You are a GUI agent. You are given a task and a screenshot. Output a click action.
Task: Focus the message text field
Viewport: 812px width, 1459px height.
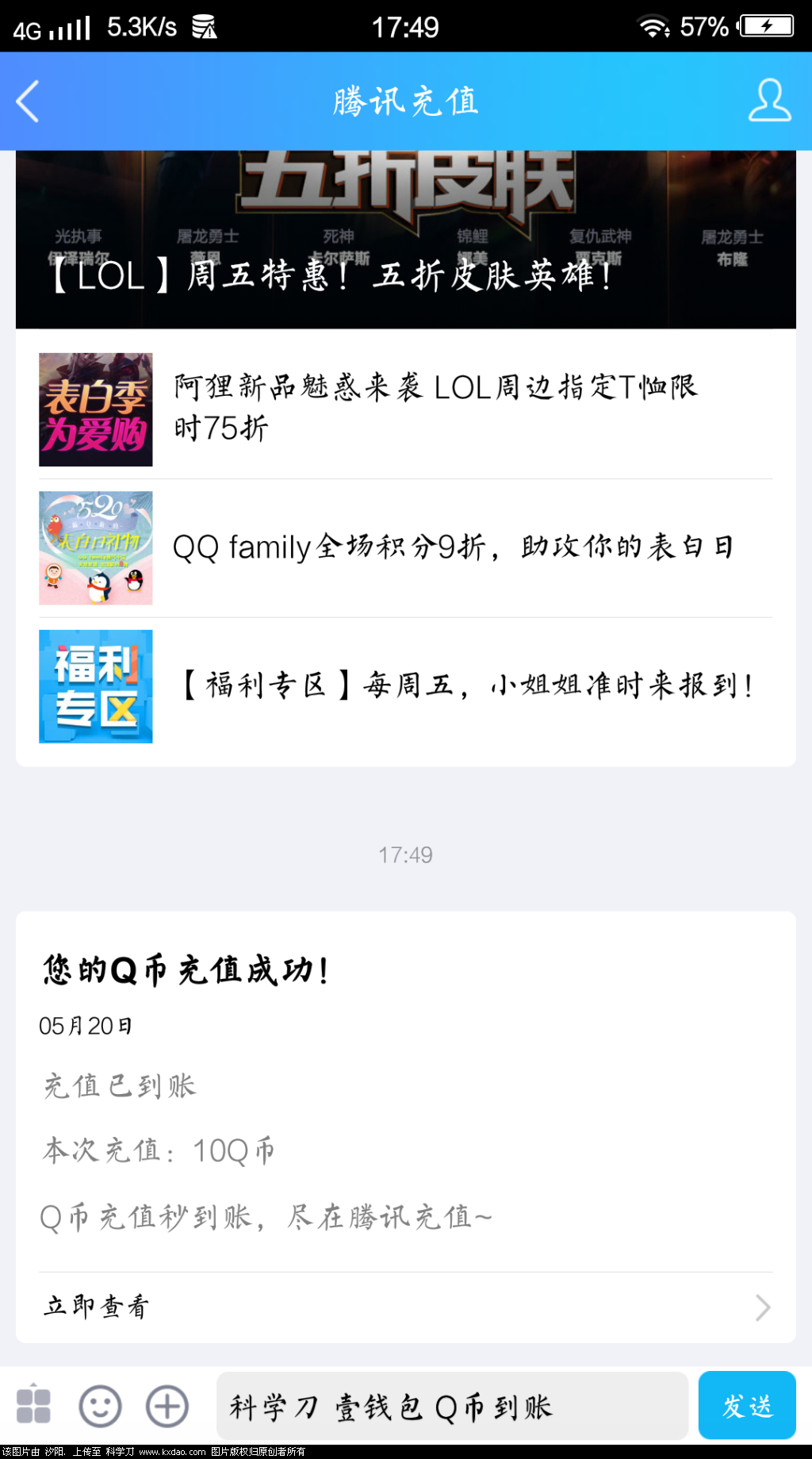pyautogui.click(x=452, y=1407)
